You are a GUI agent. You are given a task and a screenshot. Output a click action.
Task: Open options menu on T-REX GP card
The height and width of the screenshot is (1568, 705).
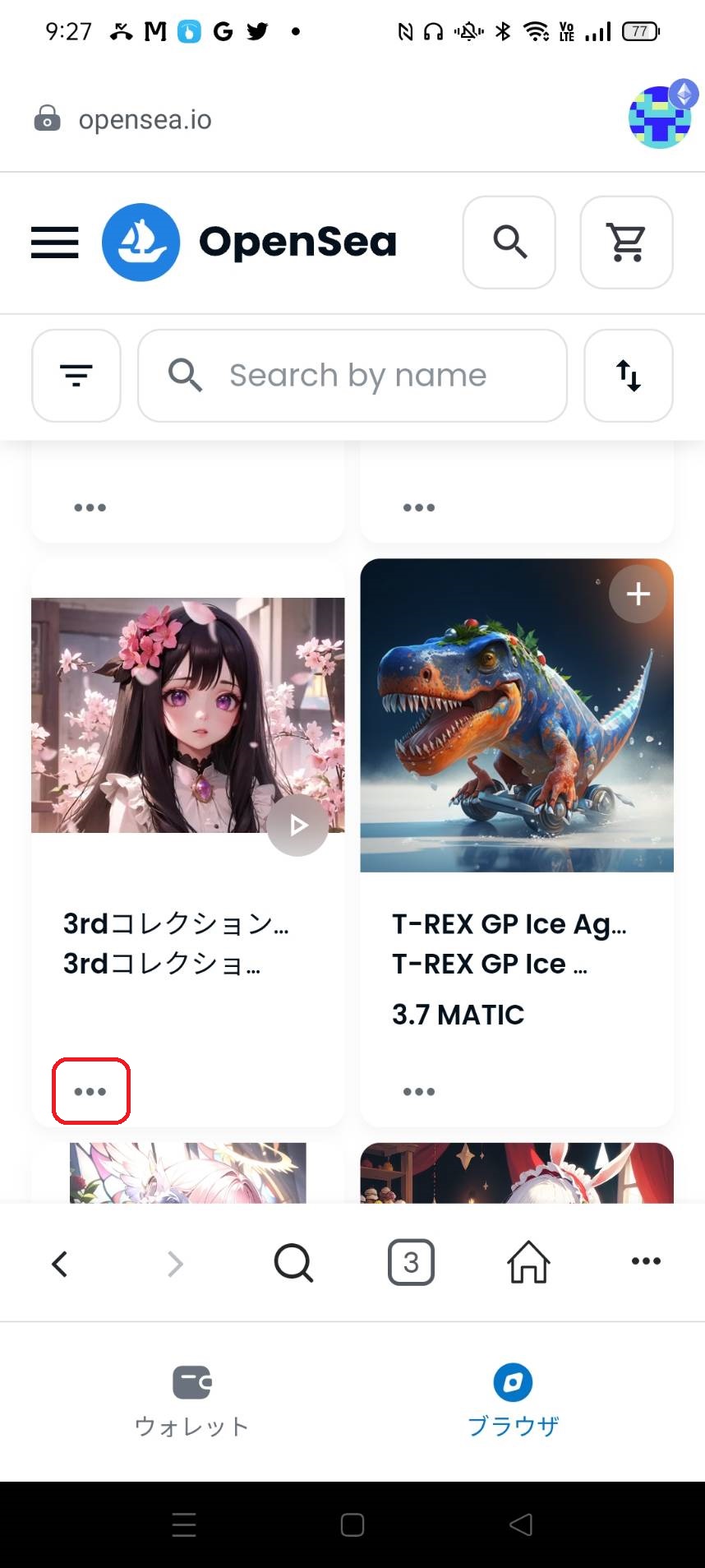pyautogui.click(x=418, y=1091)
